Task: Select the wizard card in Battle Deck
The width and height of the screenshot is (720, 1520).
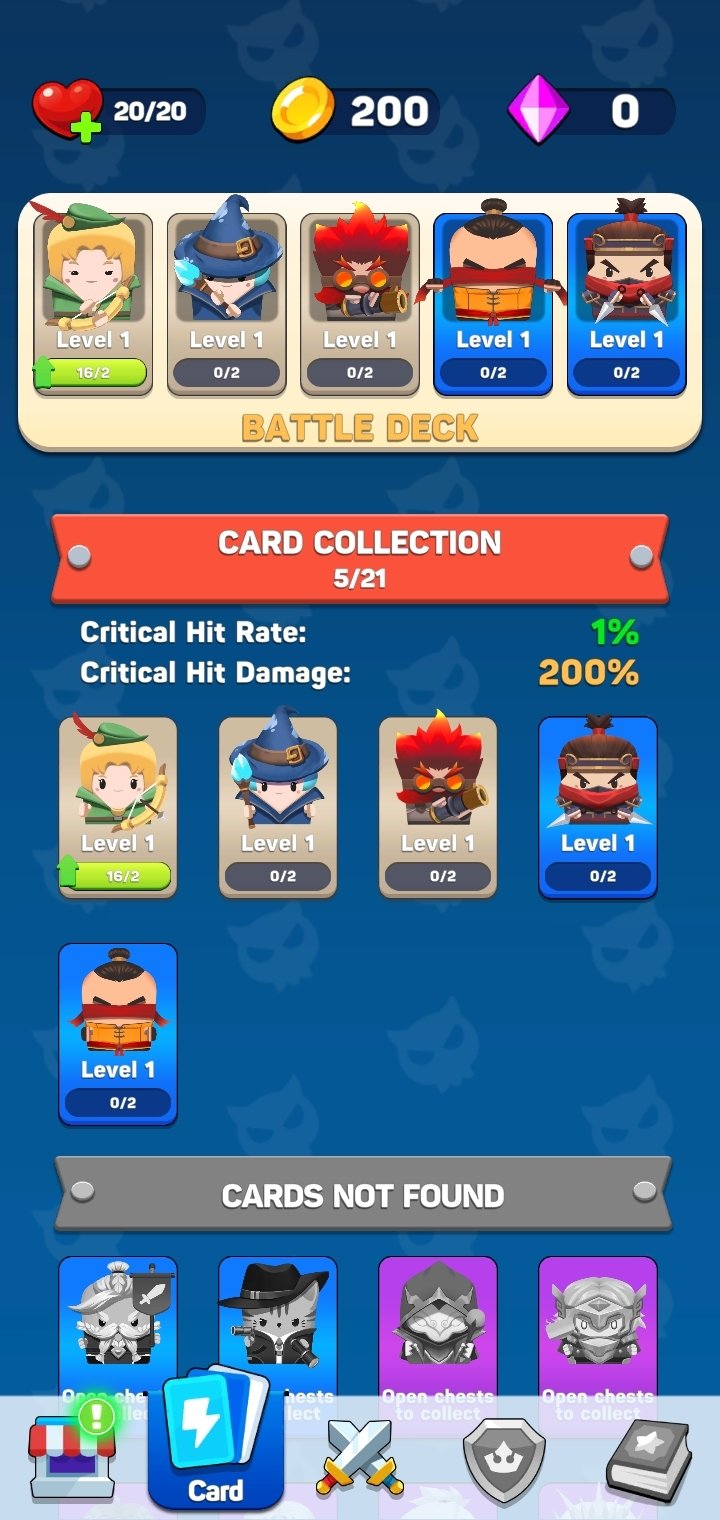Action: (227, 304)
